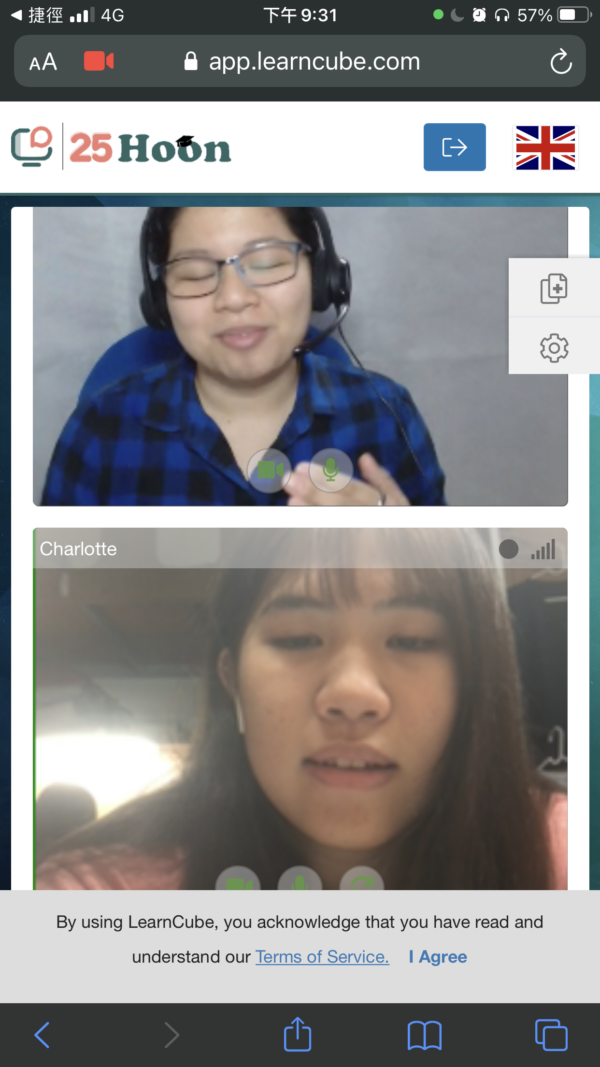Open the Safari share sheet
The height and width of the screenshot is (1067, 600).
(x=297, y=1034)
